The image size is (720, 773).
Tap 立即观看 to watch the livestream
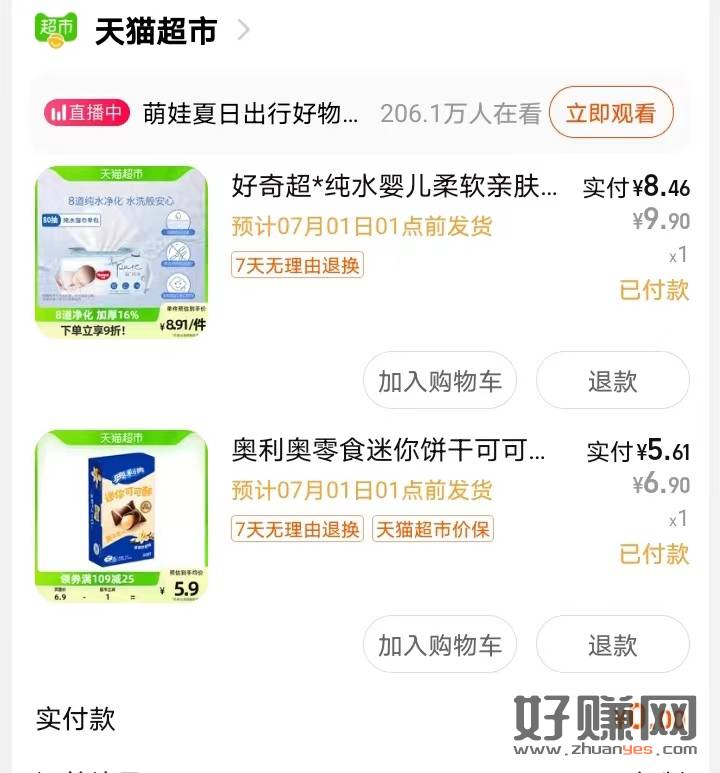point(610,113)
